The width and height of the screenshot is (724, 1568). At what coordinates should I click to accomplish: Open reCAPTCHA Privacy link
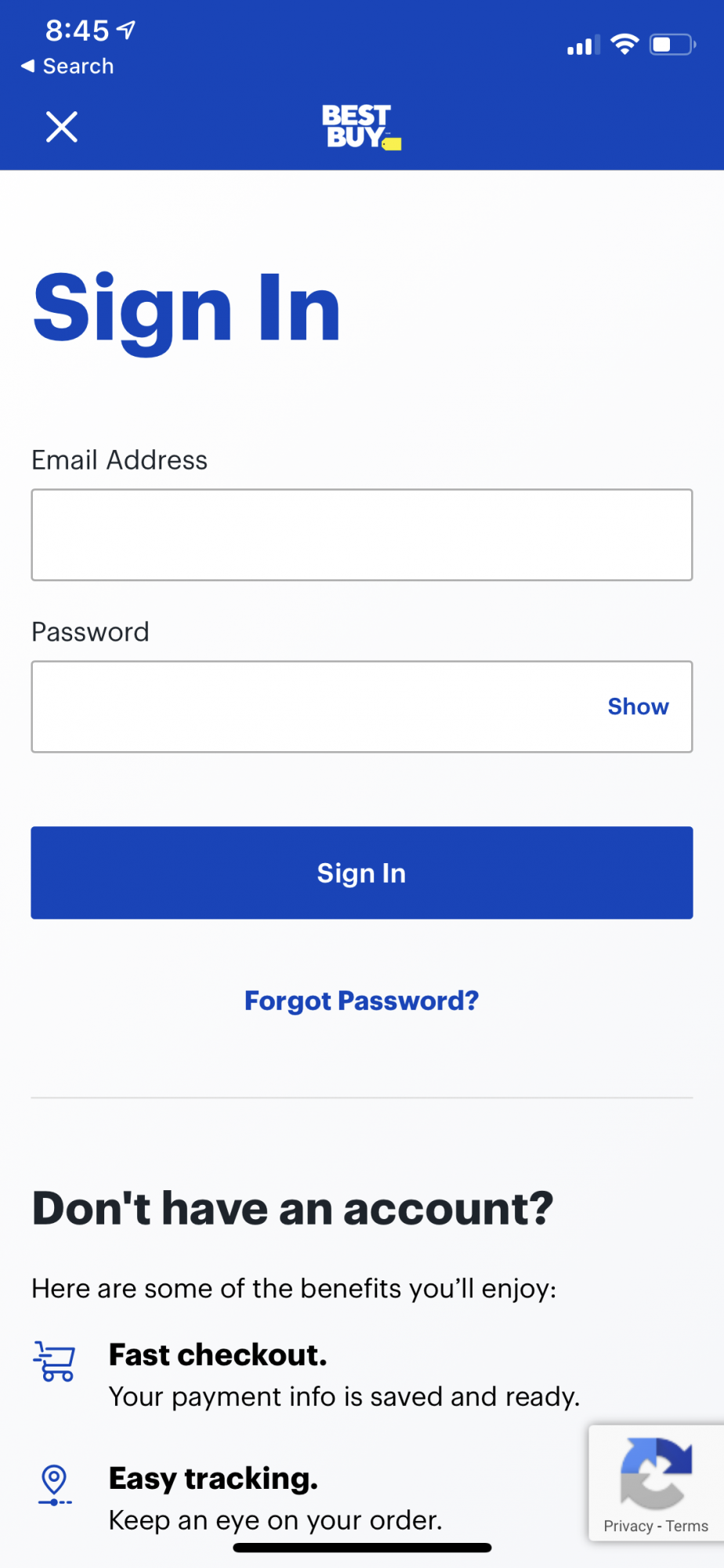pos(628,1526)
